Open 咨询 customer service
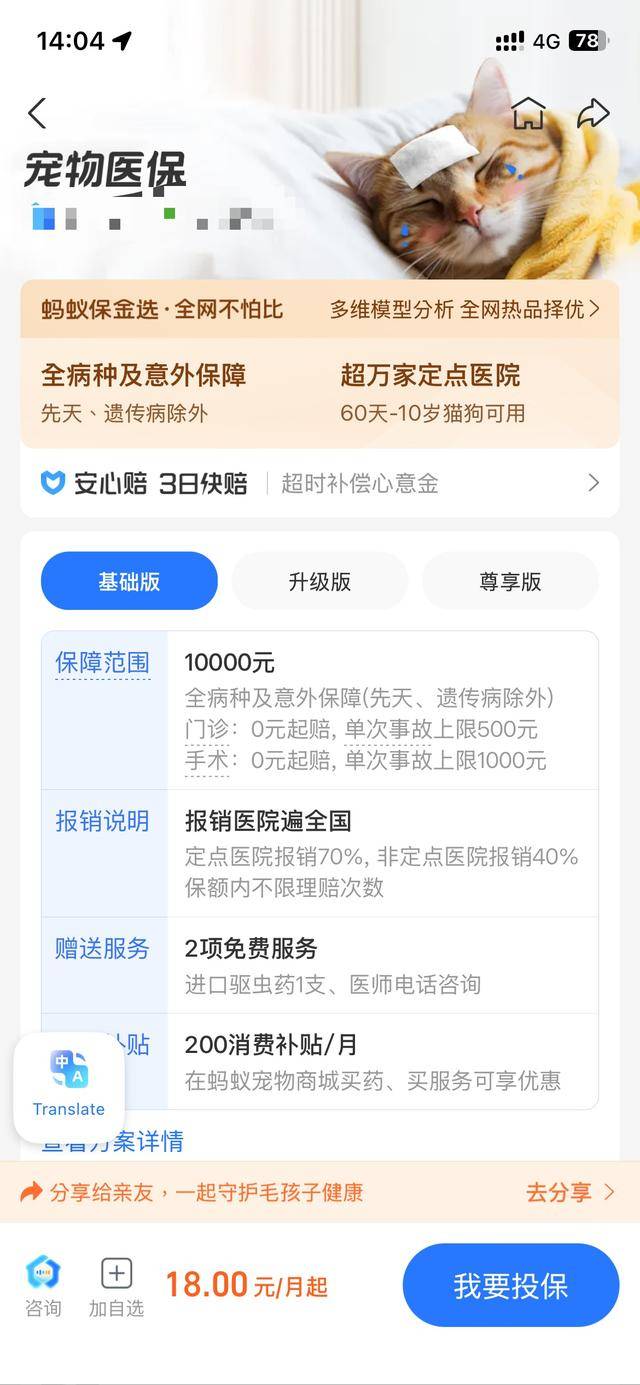 pos(43,1286)
